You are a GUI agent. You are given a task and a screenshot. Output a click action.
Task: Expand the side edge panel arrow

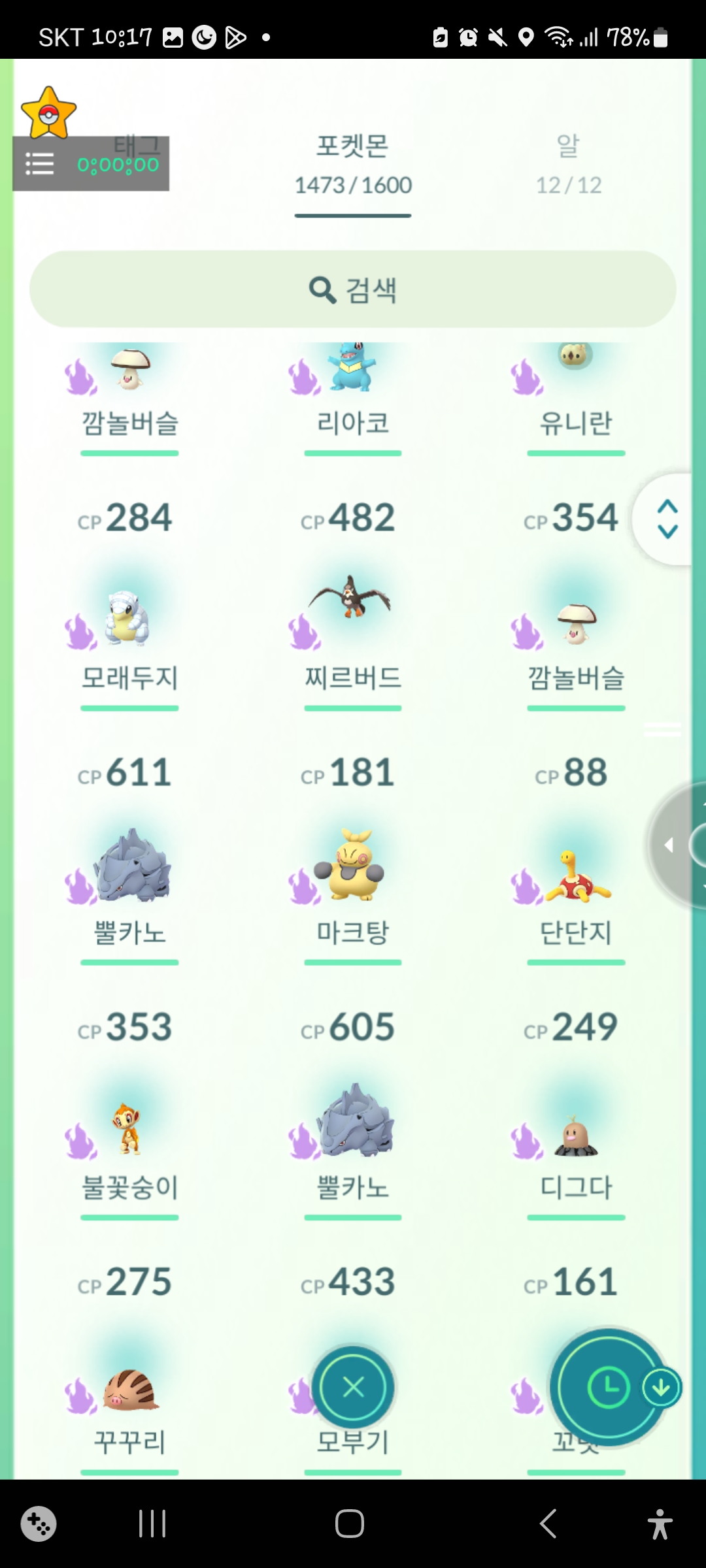[x=669, y=845]
